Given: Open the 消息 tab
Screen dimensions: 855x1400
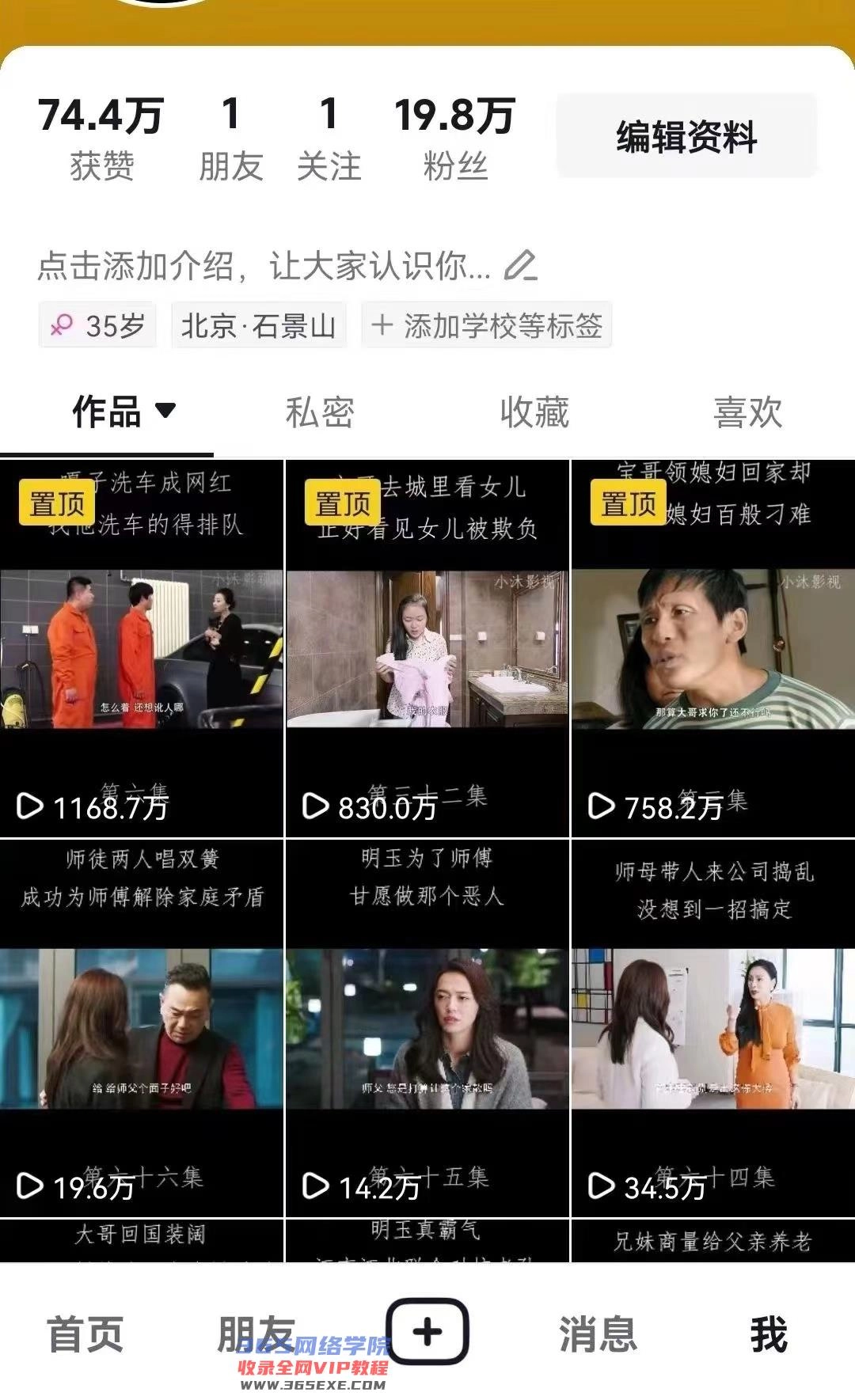Looking at the screenshot, I should coord(598,1334).
